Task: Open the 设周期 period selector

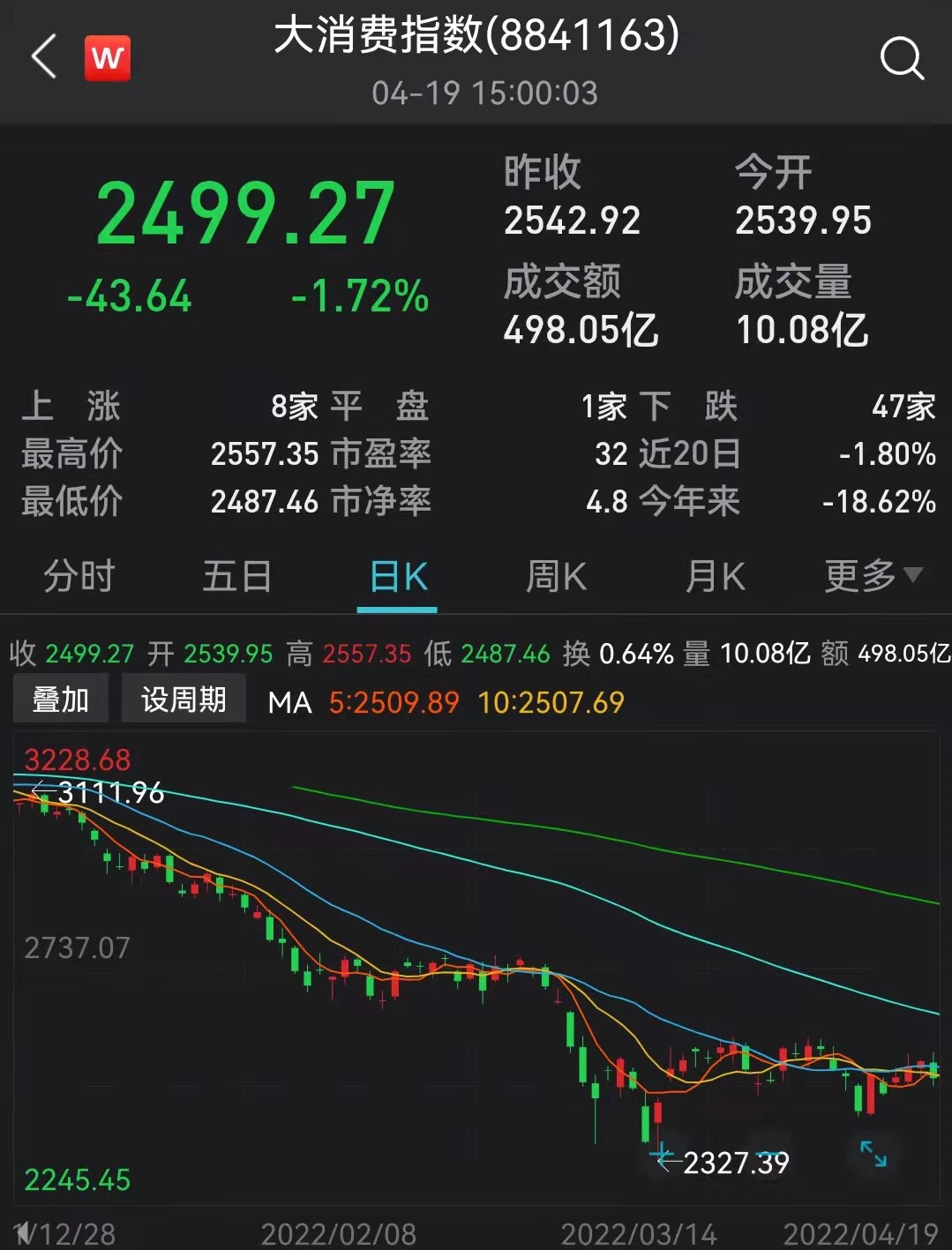Action: tap(183, 698)
